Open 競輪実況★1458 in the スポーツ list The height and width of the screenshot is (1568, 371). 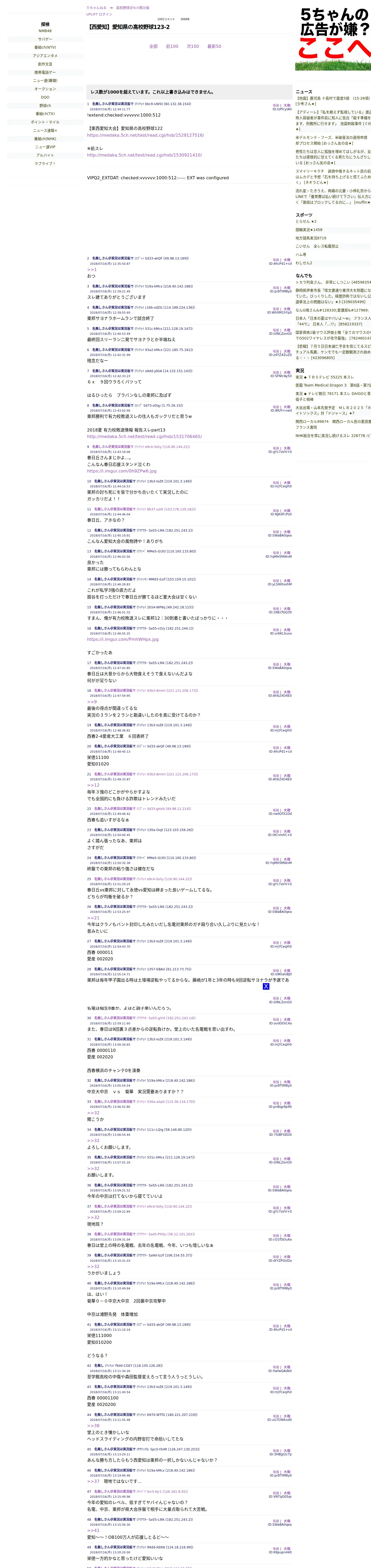point(309,230)
